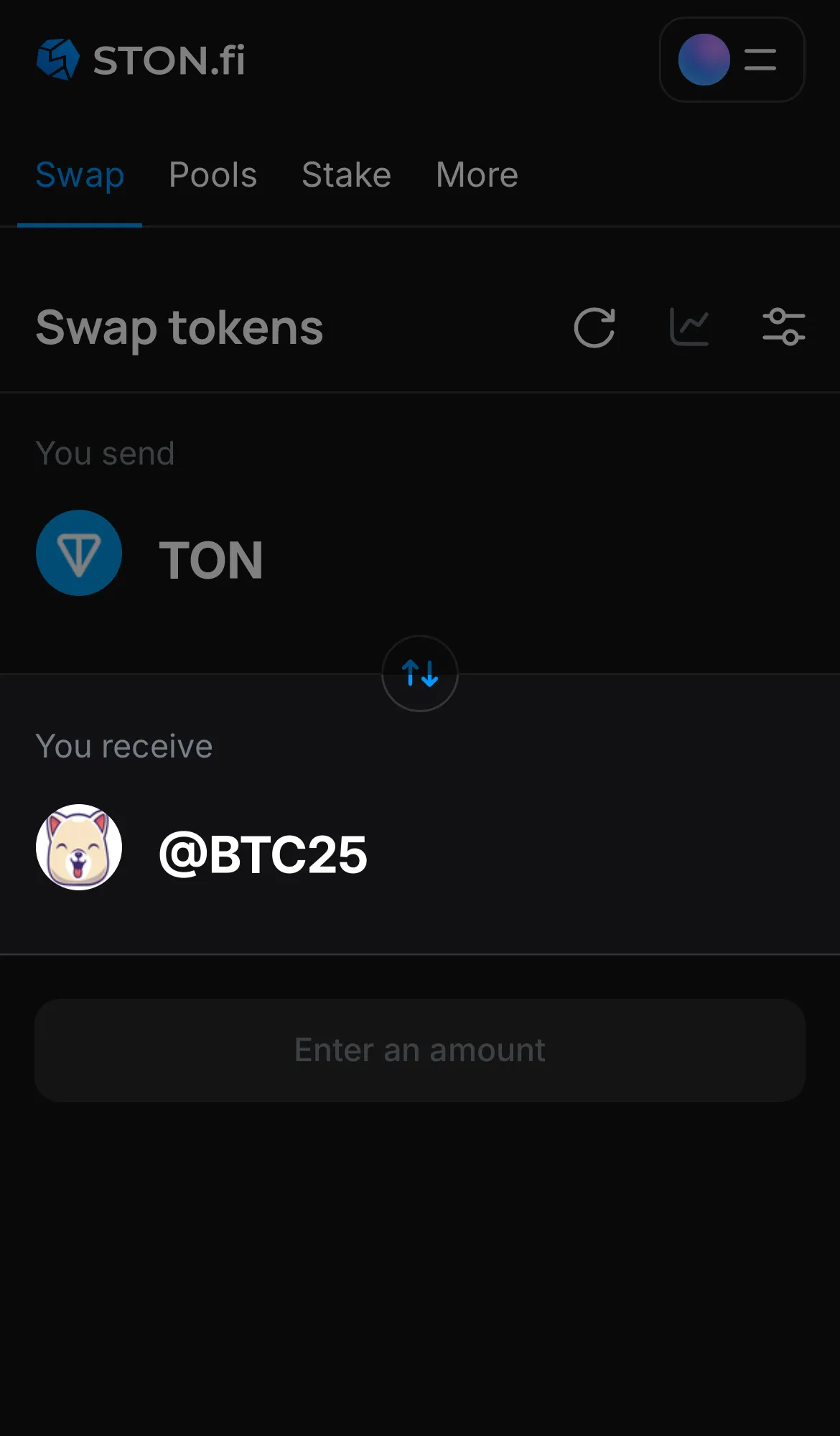Reverse swap direction using the arrows icon
The image size is (840, 1436).
[x=419, y=673]
